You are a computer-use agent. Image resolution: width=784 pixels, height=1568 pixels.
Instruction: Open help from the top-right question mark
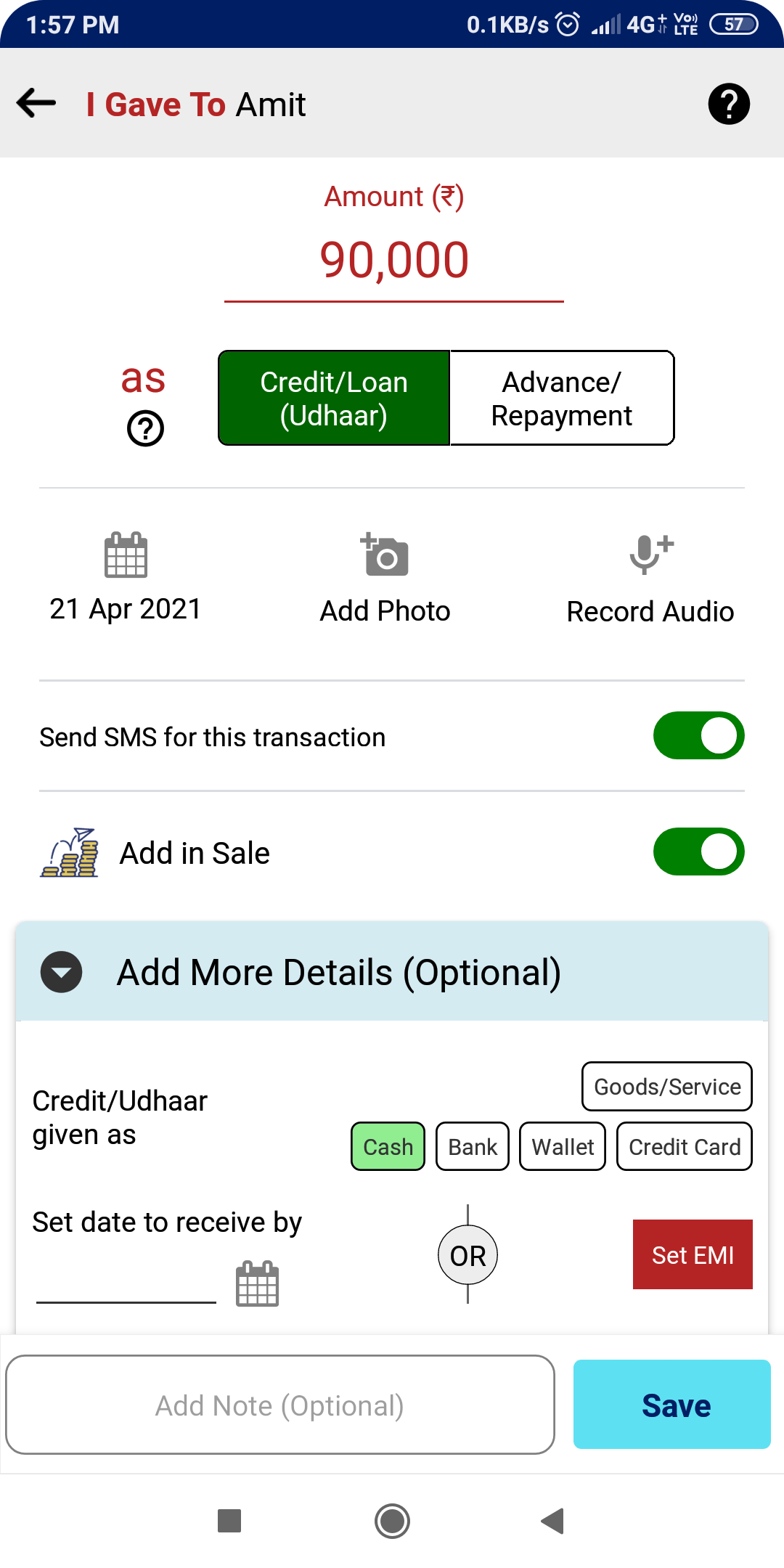729,104
